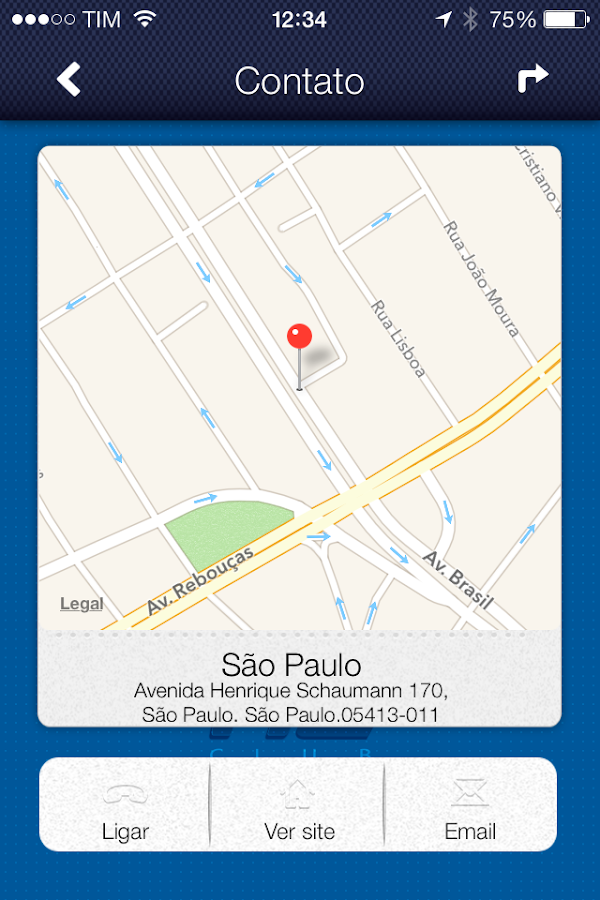Tap the Ligar call button
The height and width of the screenshot is (900, 600).
(125, 807)
